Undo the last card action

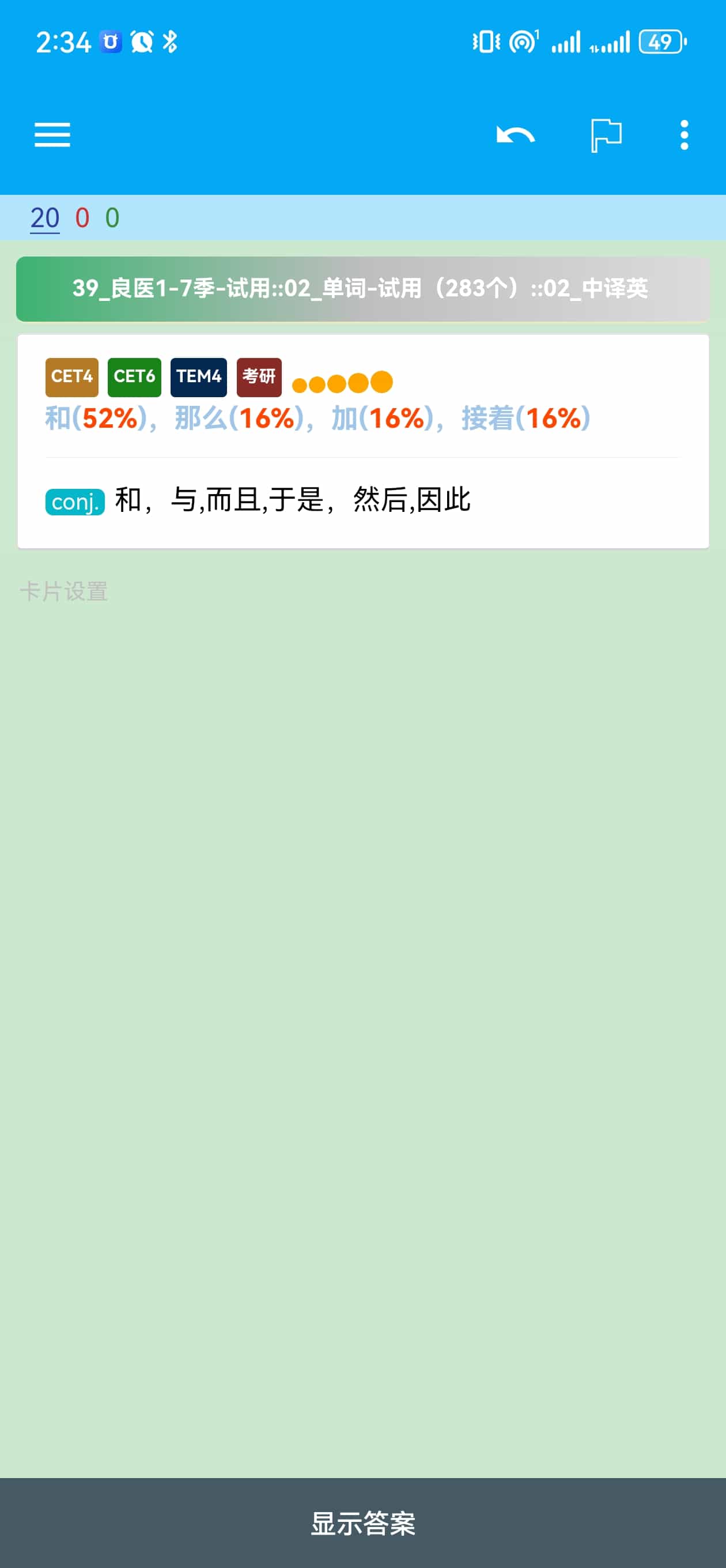(x=515, y=134)
